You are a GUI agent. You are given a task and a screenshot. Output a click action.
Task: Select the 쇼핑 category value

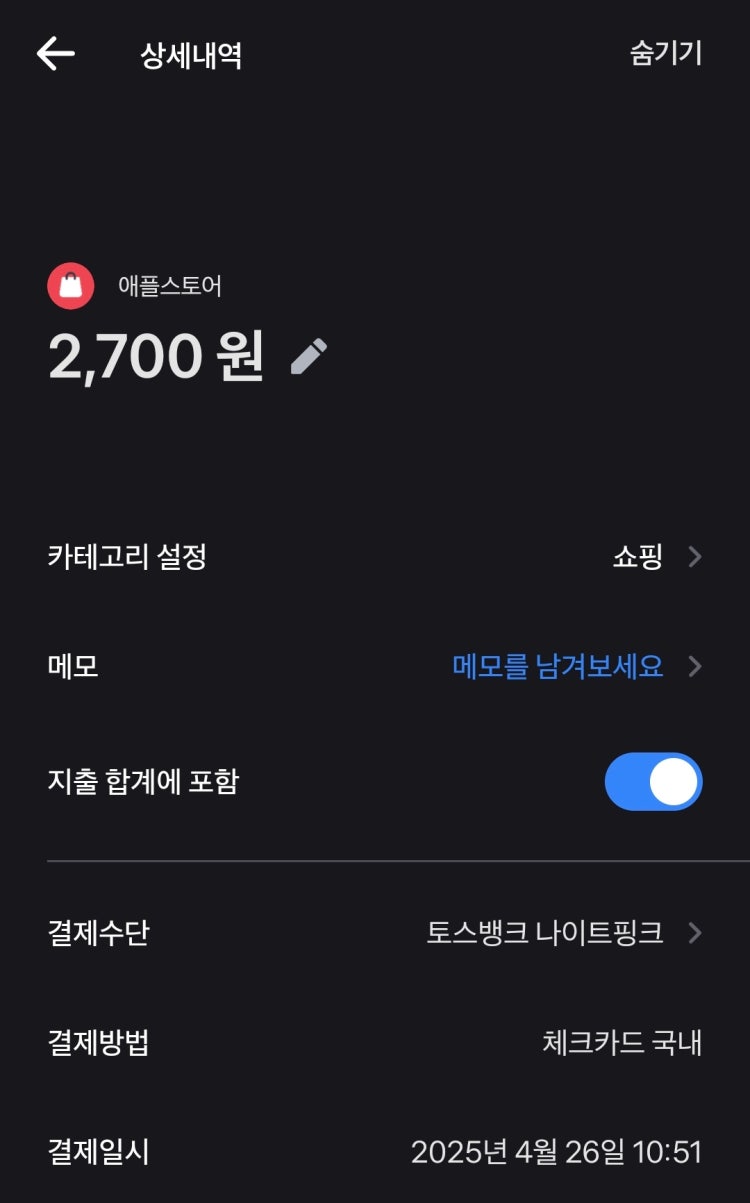[636, 558]
